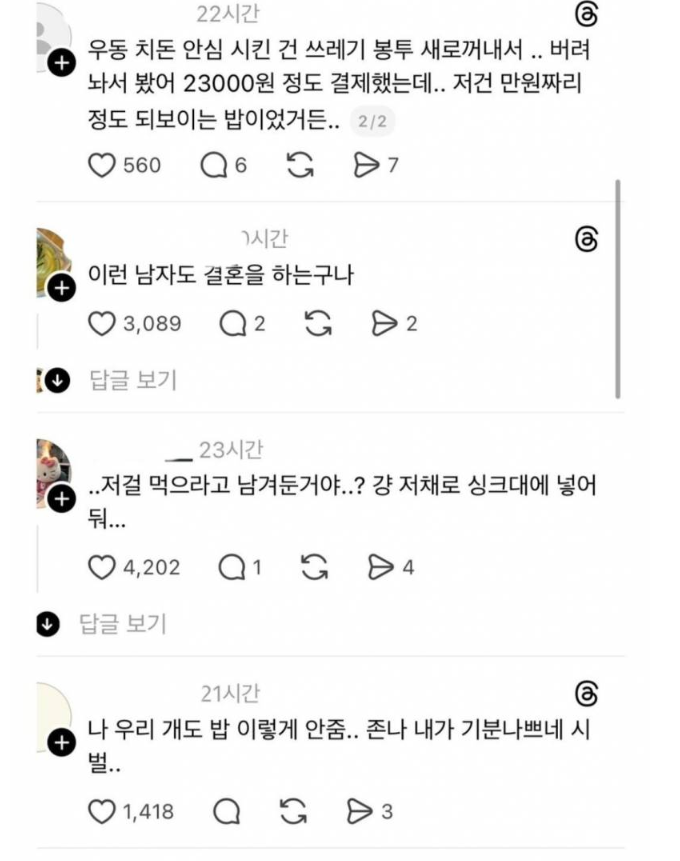Reply to the 싱크대 comment

(x=231, y=568)
